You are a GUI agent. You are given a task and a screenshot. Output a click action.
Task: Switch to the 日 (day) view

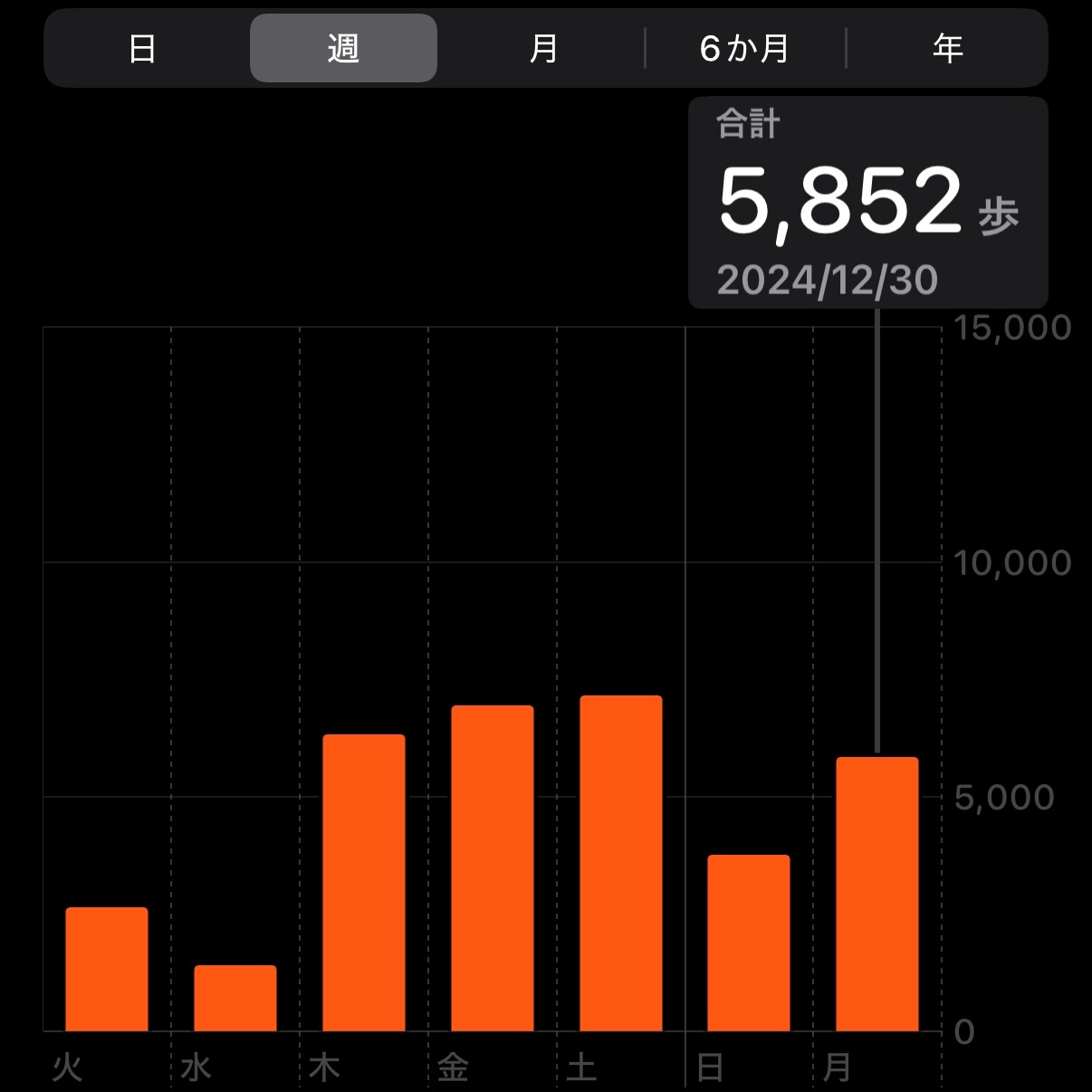point(142,48)
